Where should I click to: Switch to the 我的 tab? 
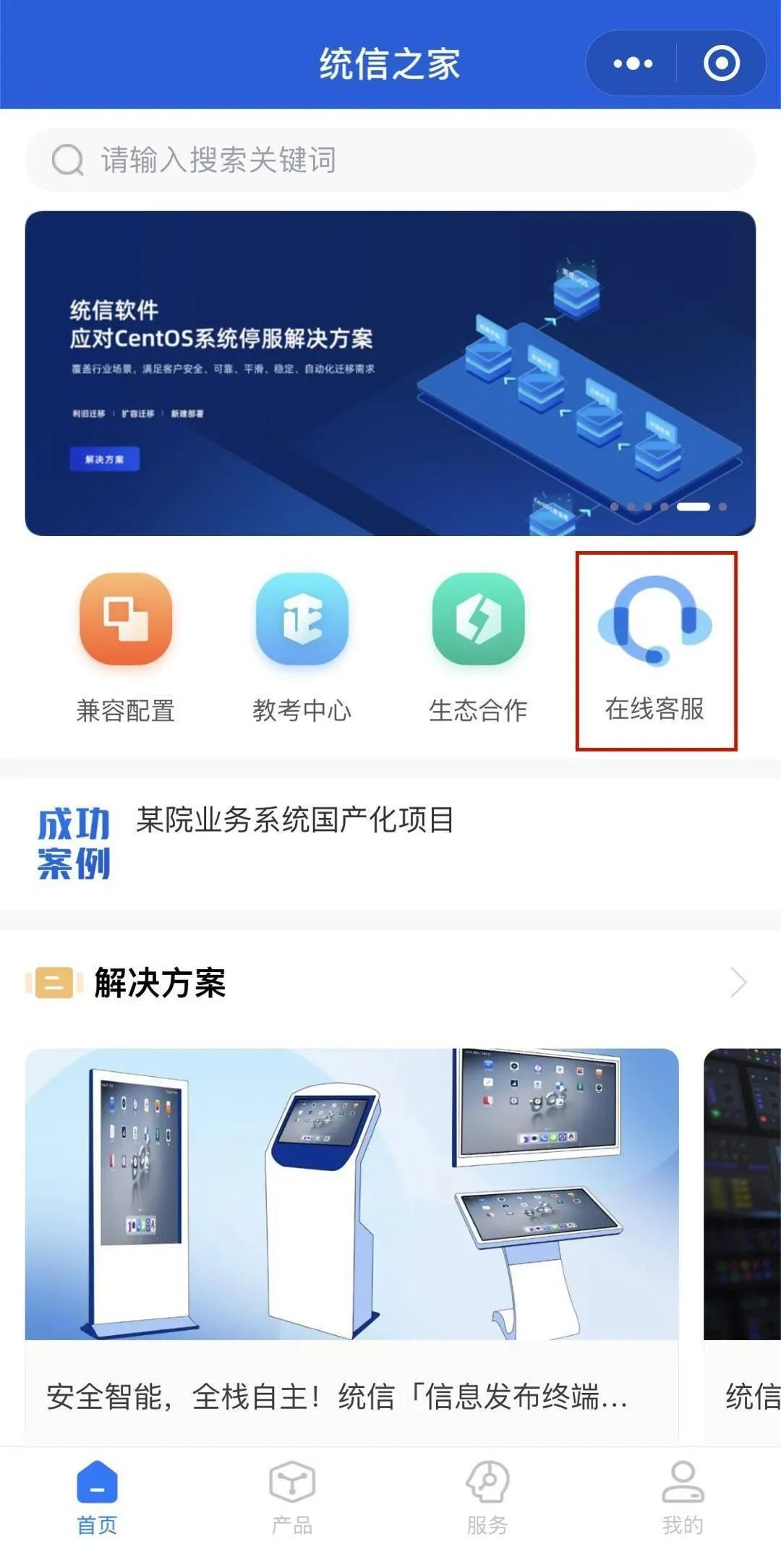click(683, 1497)
